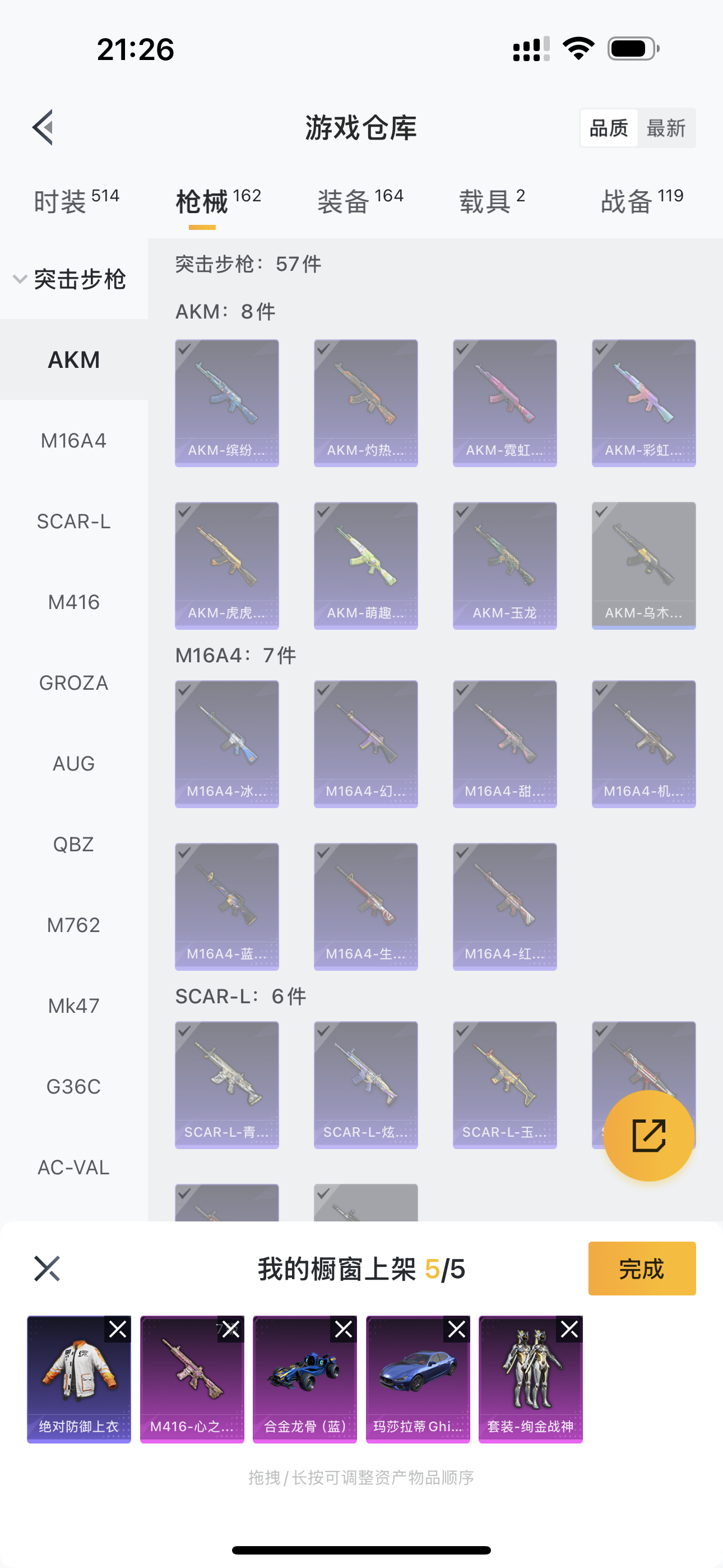Select the AKM-乌木 skin tile
The image size is (723, 1568).
[x=643, y=565]
